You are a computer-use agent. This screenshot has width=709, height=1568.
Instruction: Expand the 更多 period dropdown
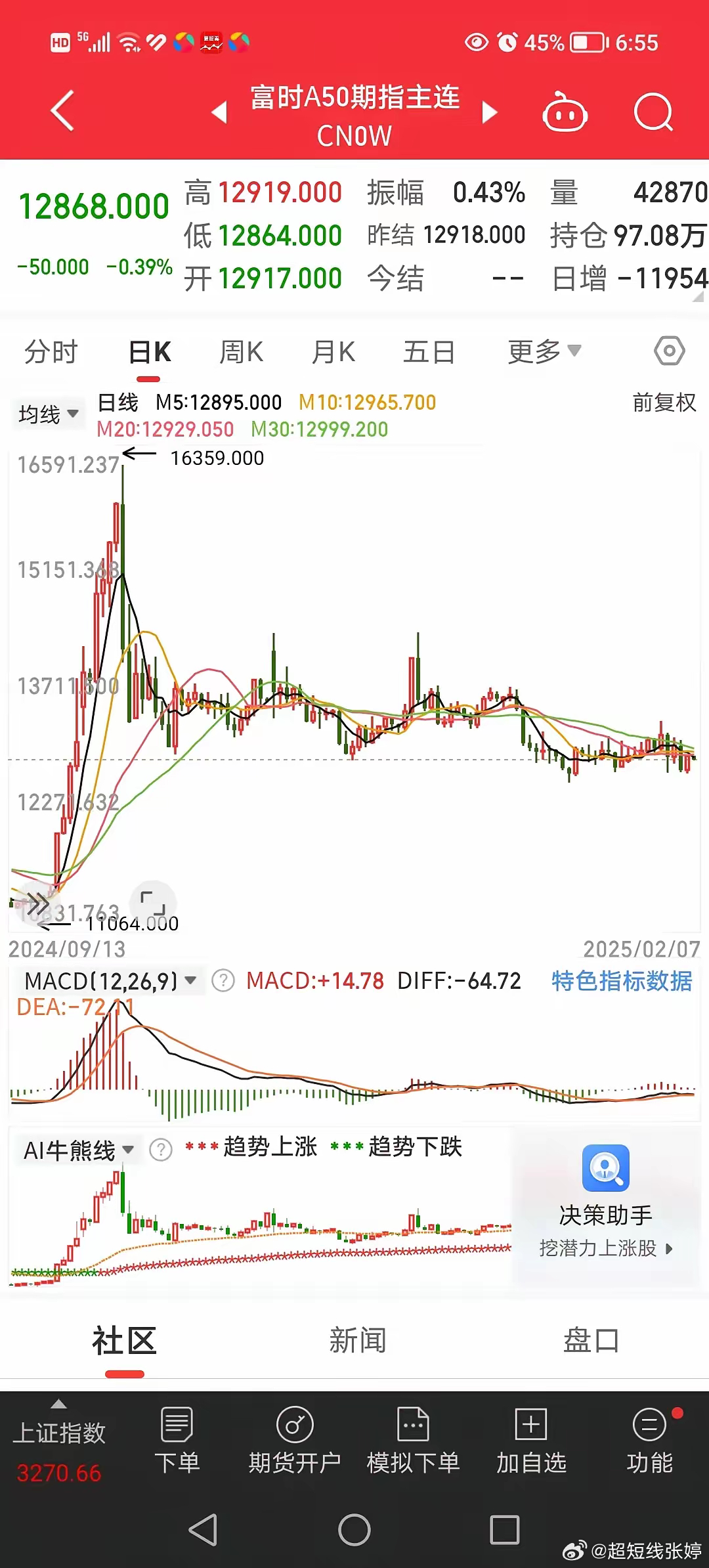coord(545,352)
